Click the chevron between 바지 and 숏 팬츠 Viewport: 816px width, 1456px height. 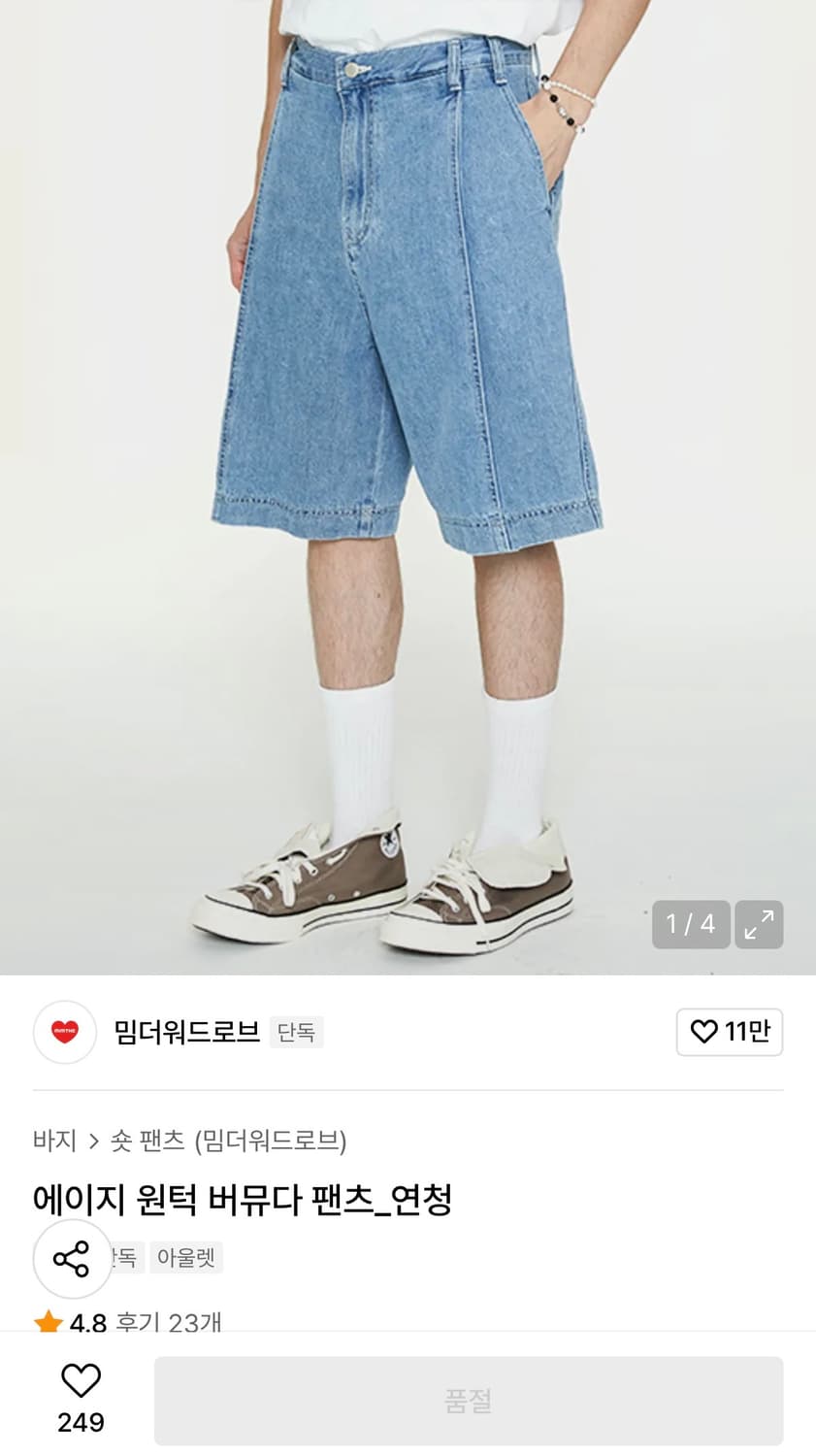pyautogui.click(x=94, y=1142)
